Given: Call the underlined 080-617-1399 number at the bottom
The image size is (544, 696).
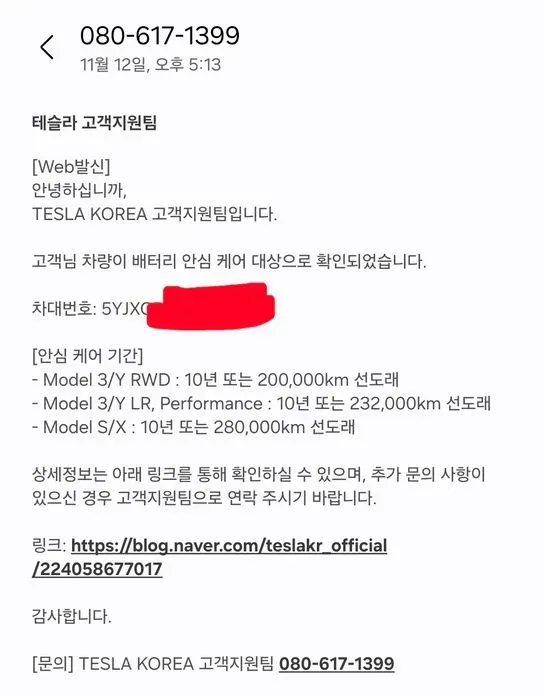Looking at the screenshot, I should click(x=336, y=664).
